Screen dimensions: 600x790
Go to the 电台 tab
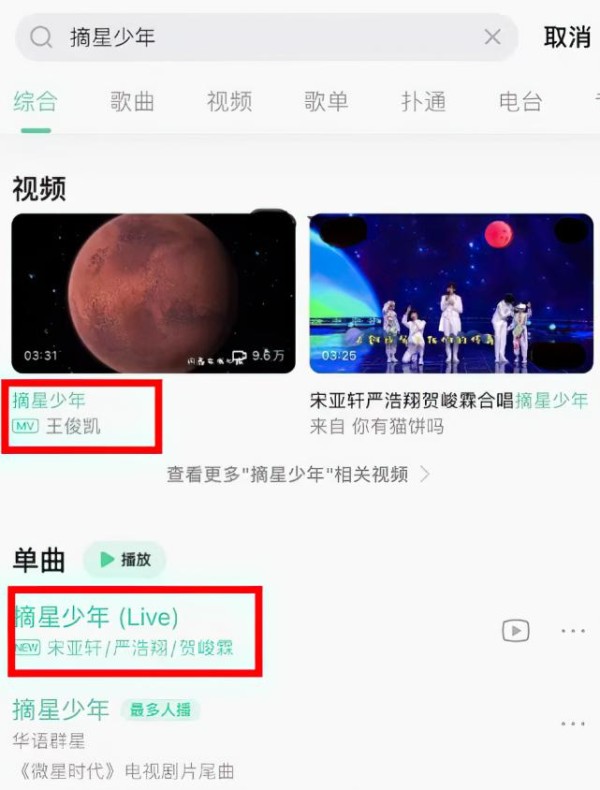520,101
